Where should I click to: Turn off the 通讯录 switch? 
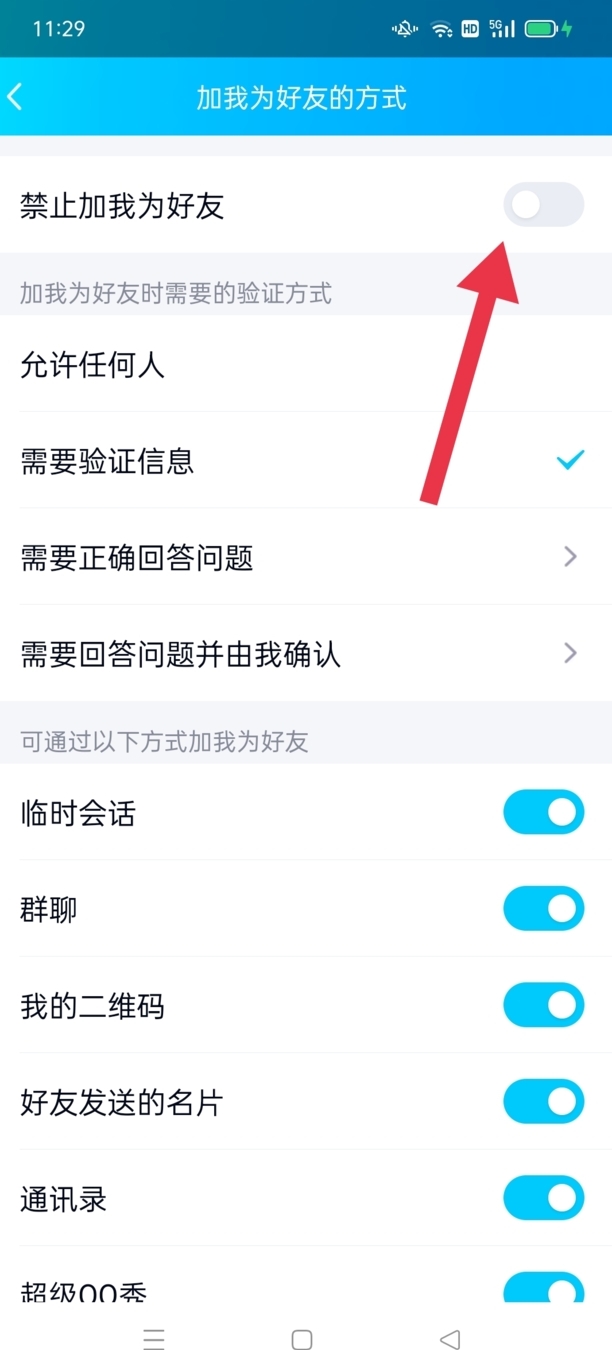542,1198
